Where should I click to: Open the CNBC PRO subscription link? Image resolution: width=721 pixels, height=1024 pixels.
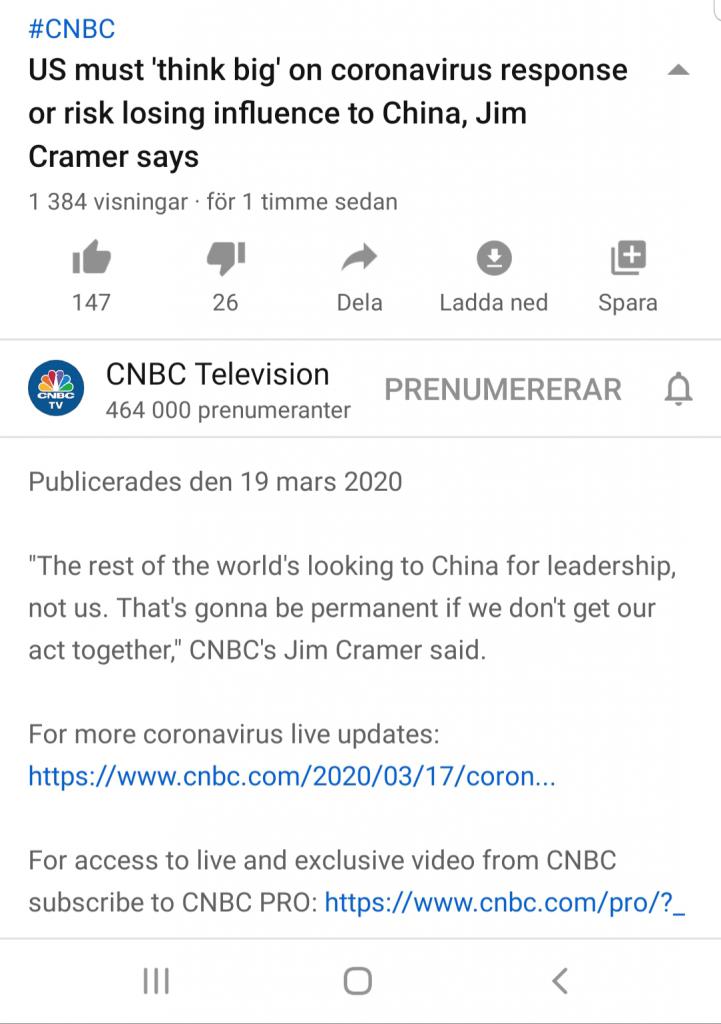pyautogui.click(x=504, y=902)
